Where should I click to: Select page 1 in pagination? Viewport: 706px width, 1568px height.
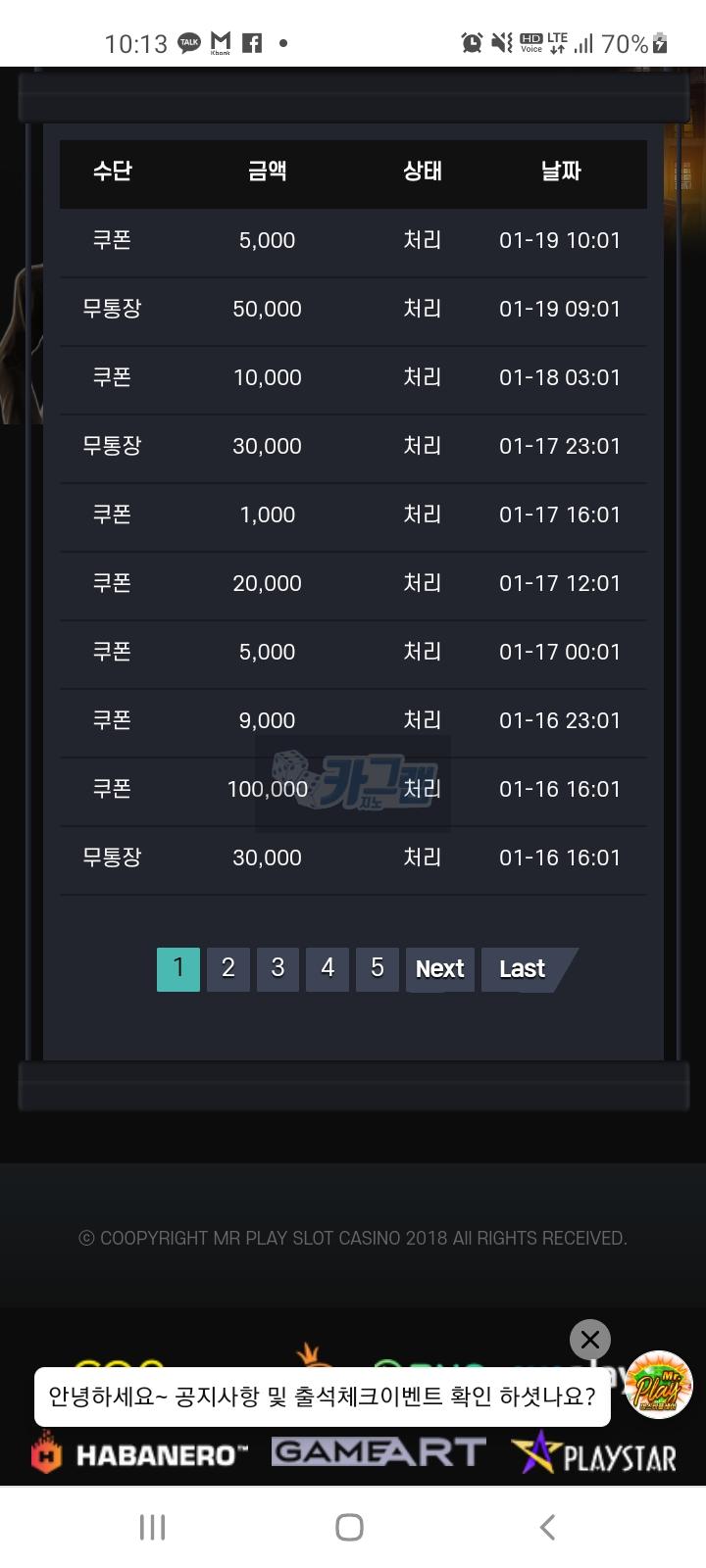pyautogui.click(x=178, y=969)
